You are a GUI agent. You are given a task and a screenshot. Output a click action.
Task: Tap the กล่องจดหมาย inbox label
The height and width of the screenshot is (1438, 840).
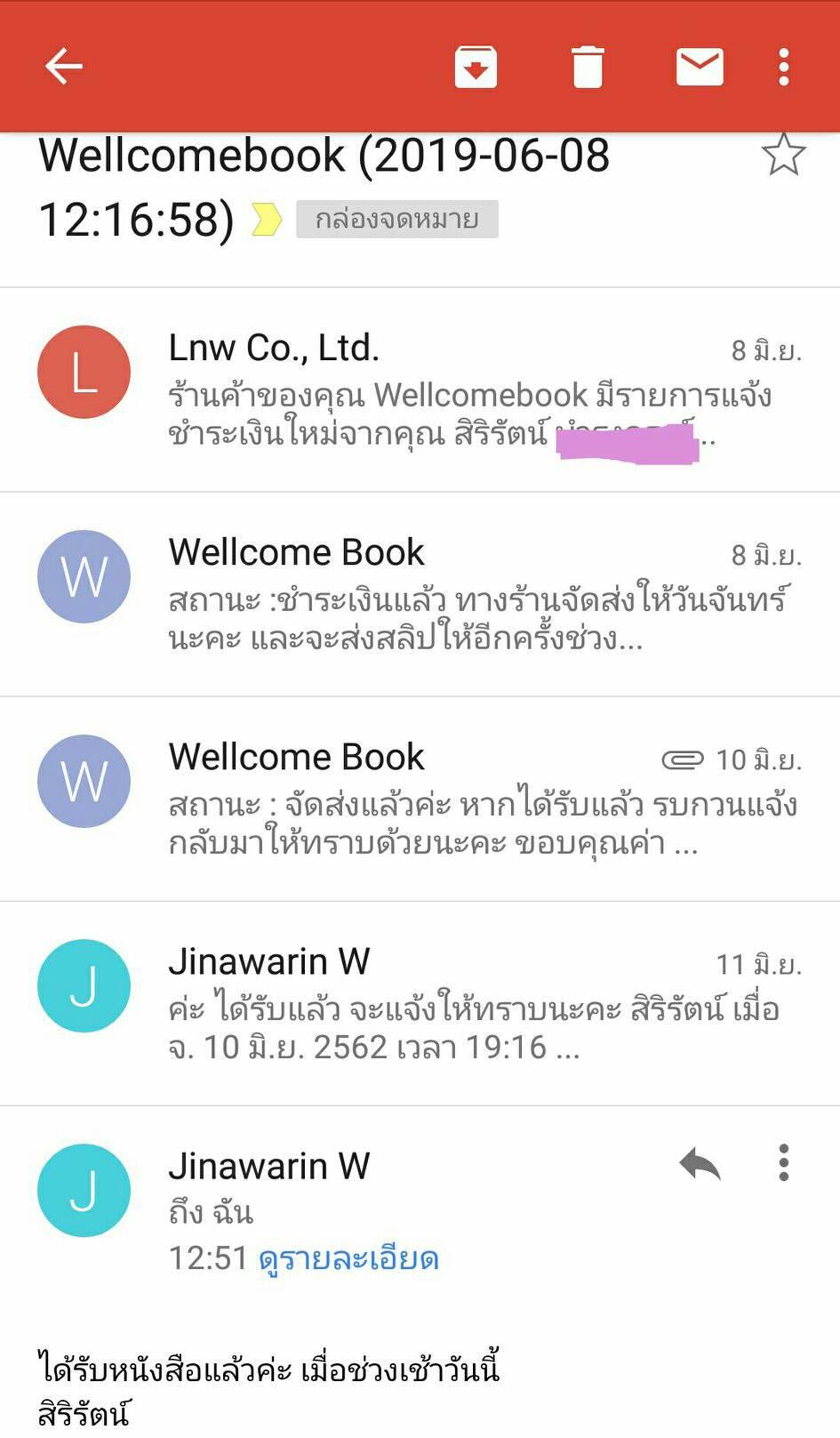coord(396,219)
